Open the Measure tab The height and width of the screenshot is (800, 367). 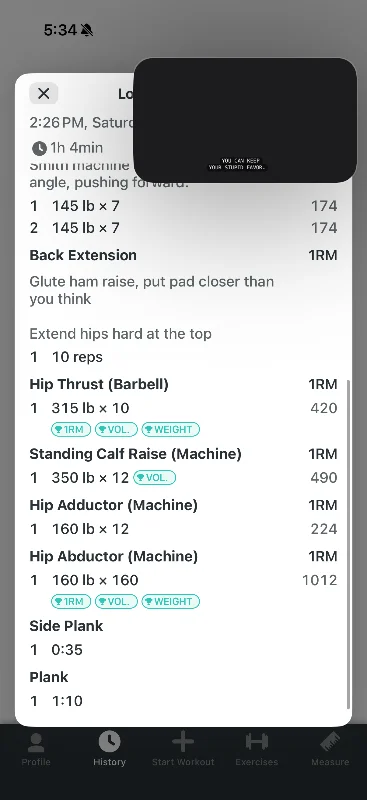[330, 749]
